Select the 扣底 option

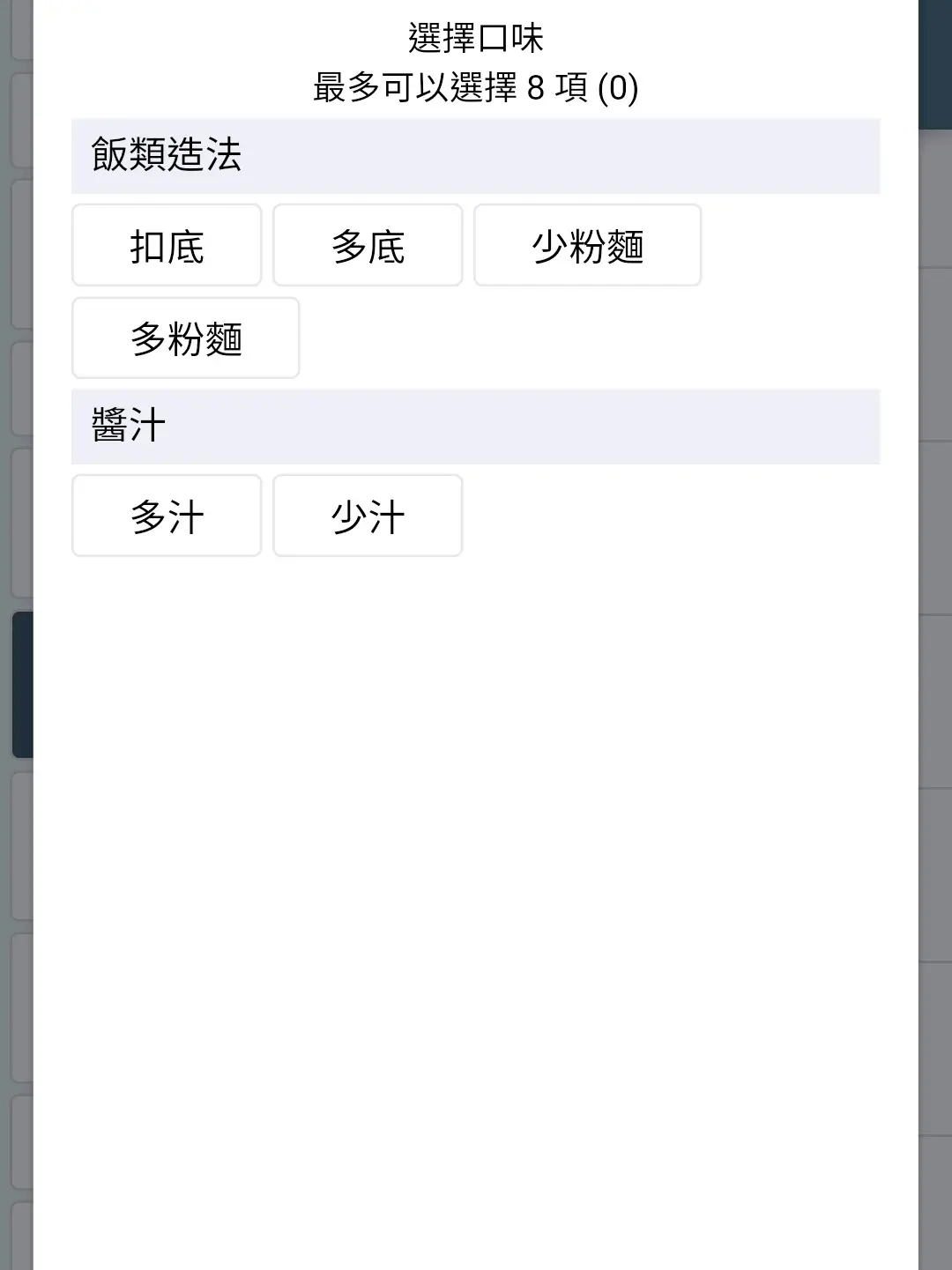tap(167, 246)
